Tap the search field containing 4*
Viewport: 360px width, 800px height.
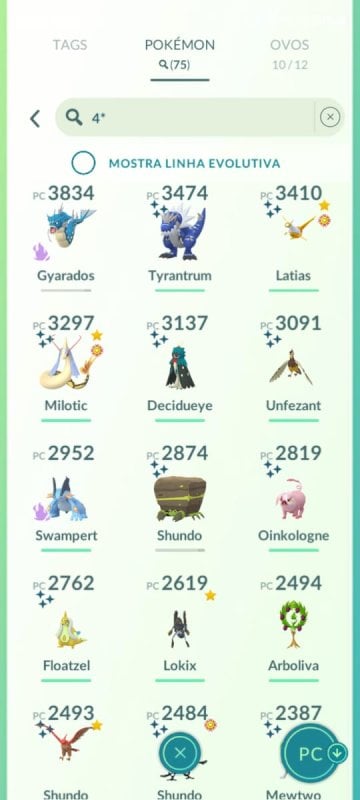pyautogui.click(x=185, y=117)
